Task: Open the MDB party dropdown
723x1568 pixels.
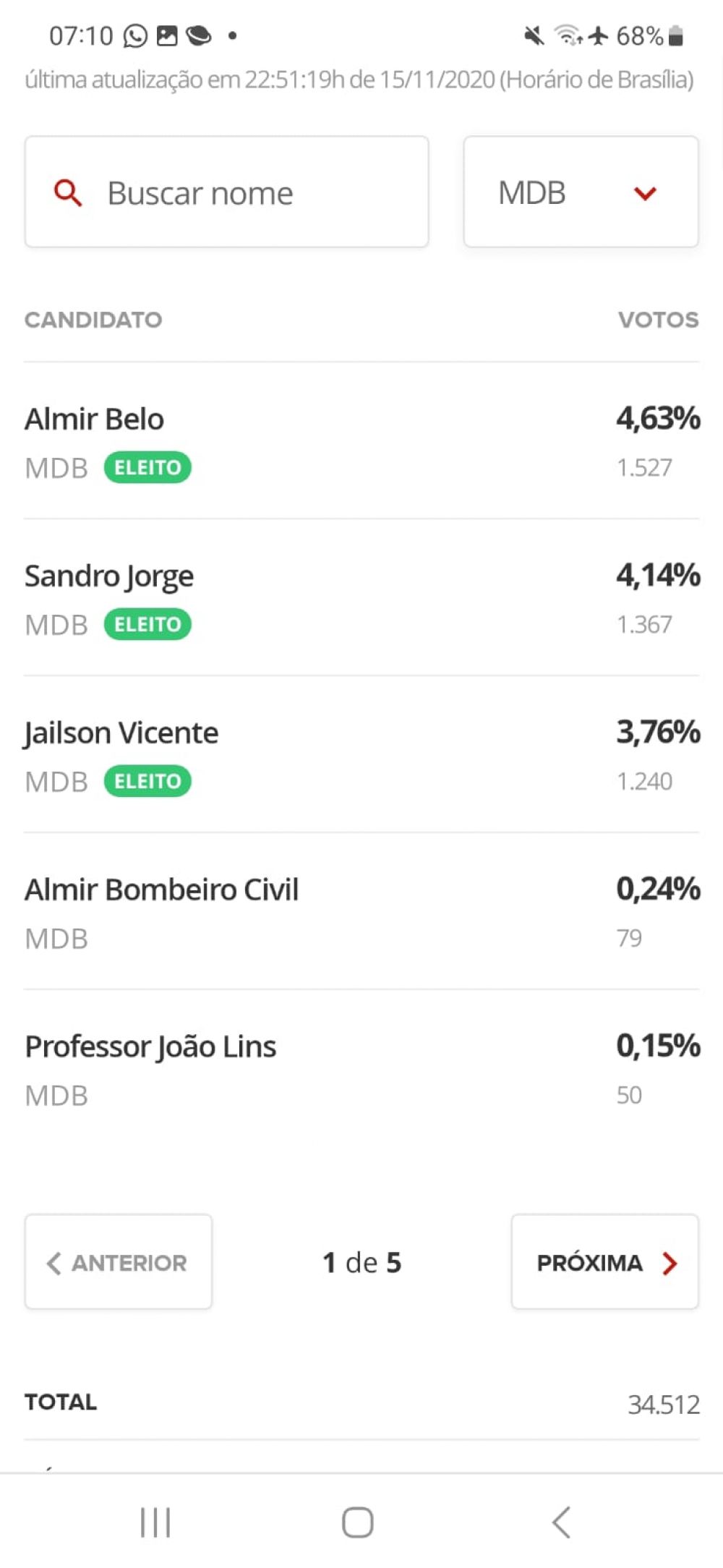Action: (581, 192)
